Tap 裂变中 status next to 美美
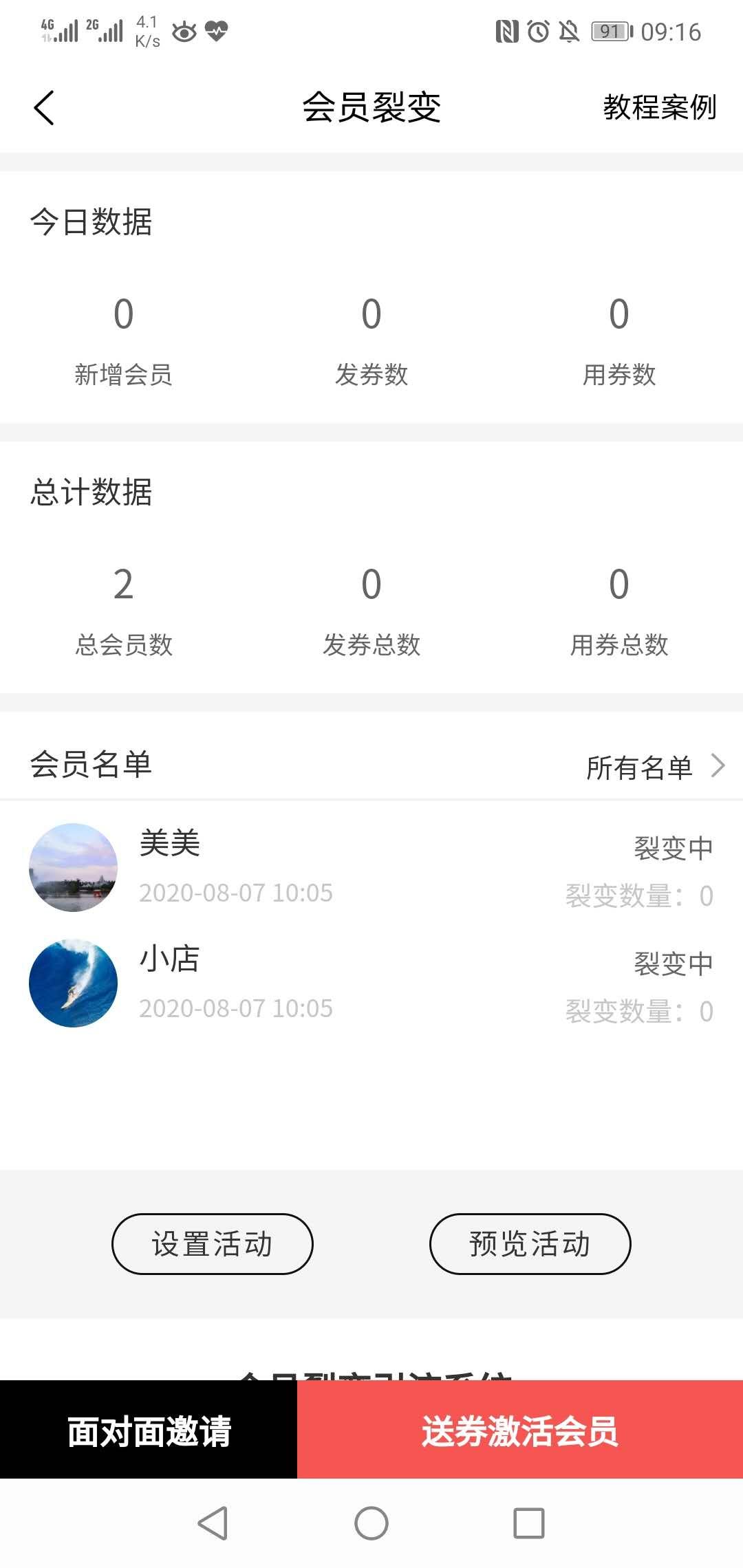Screen dimensions: 743x1568 click(672, 847)
